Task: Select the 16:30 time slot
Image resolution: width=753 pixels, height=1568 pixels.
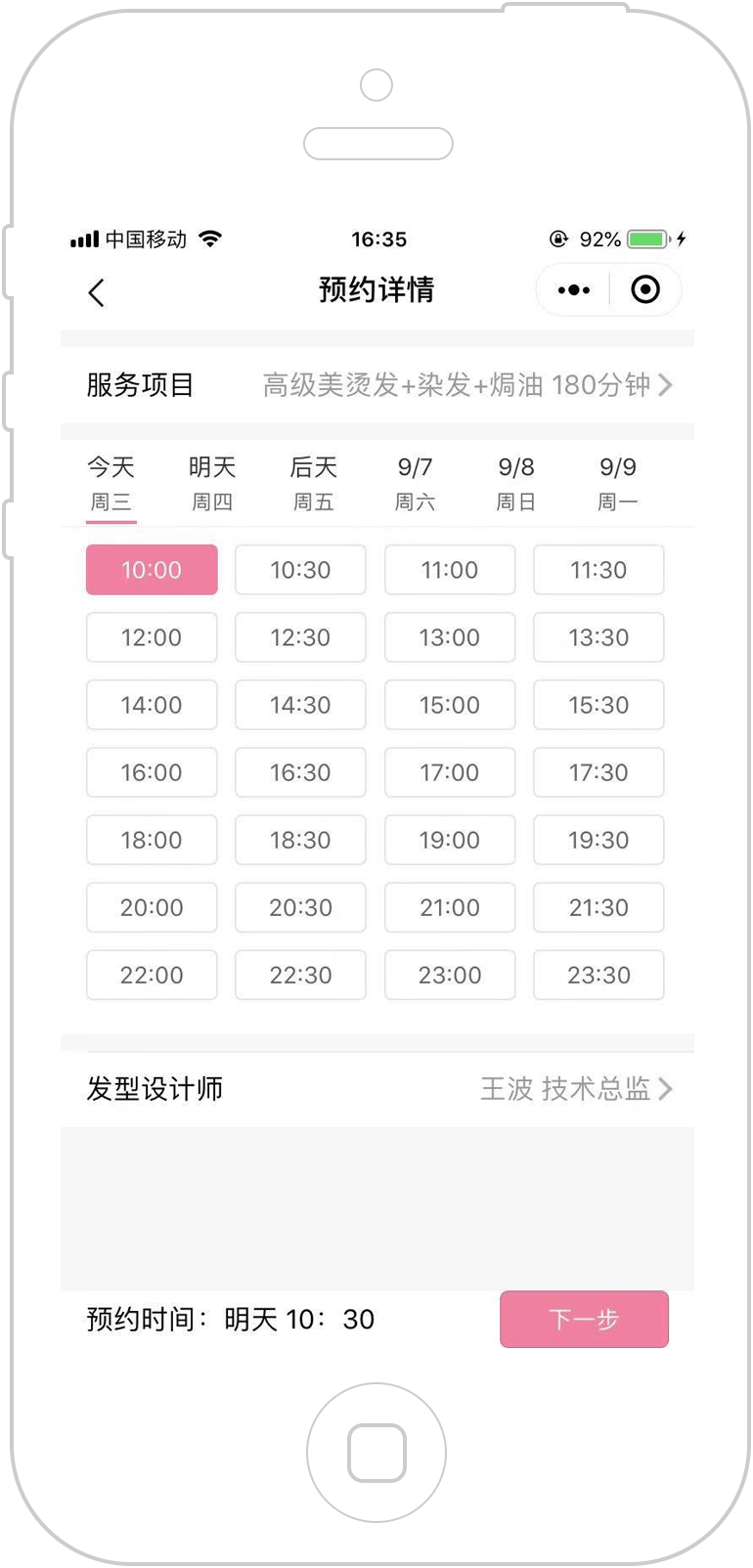Action: 300,772
